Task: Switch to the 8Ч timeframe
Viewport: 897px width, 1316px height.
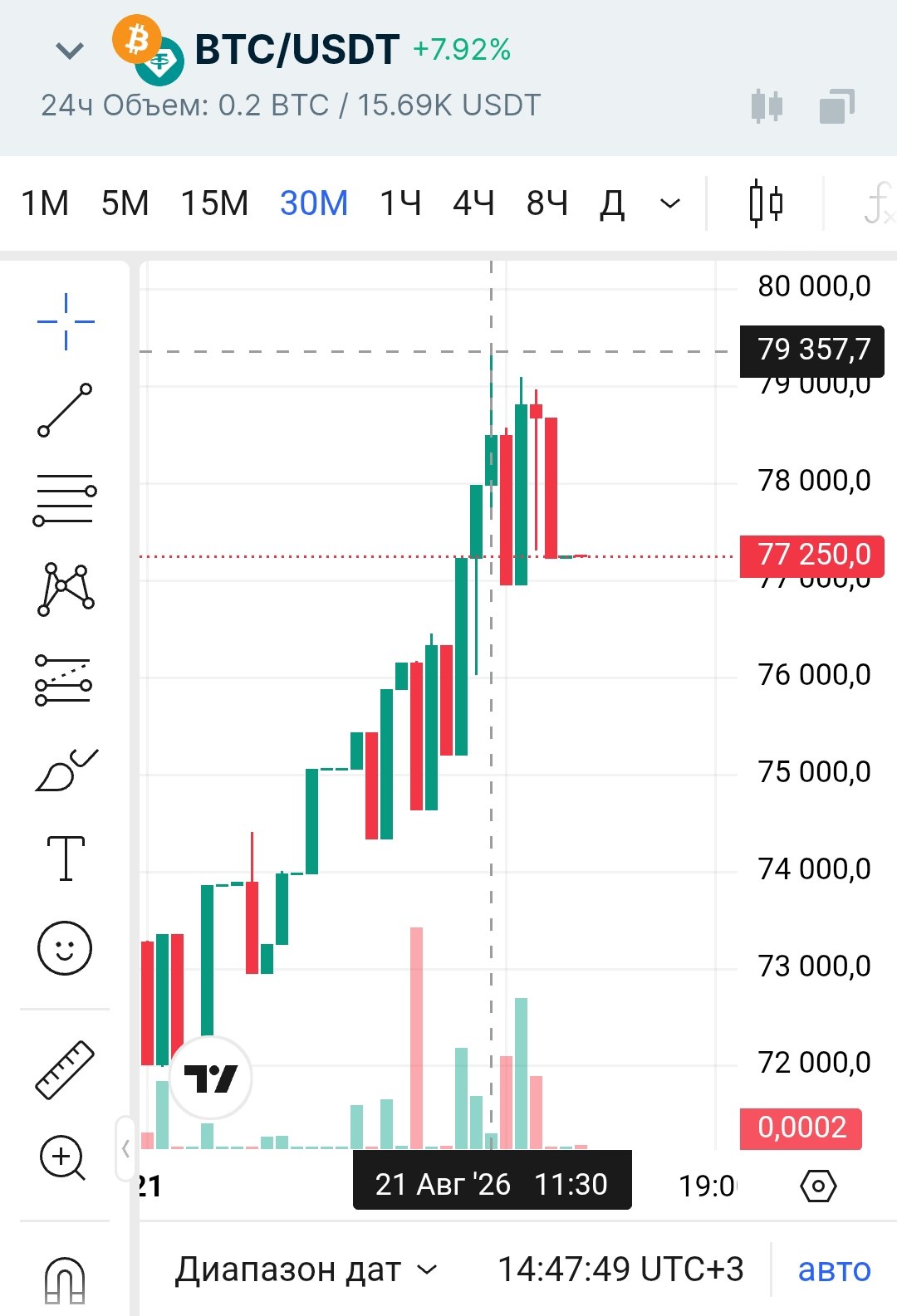Action: (547, 203)
